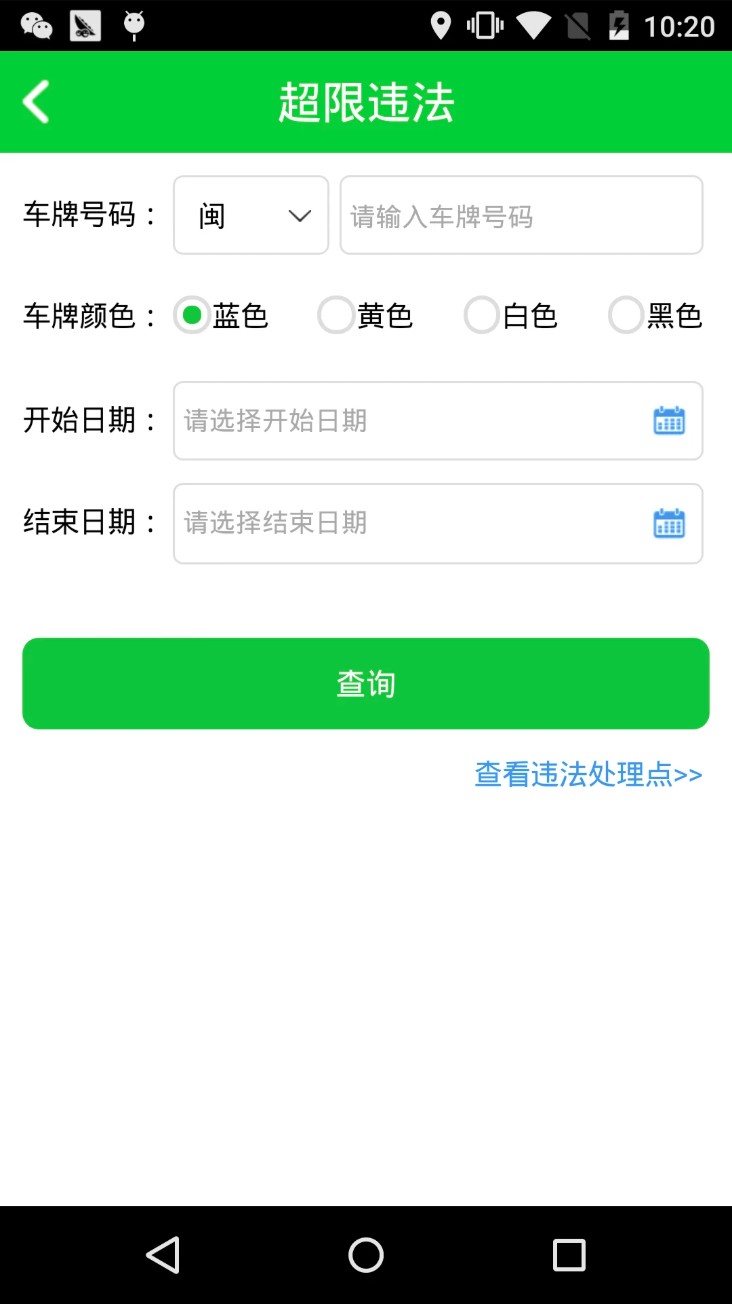Select the 黄色 plate color option
Image resolution: width=732 pixels, height=1304 pixels.
[x=336, y=314]
